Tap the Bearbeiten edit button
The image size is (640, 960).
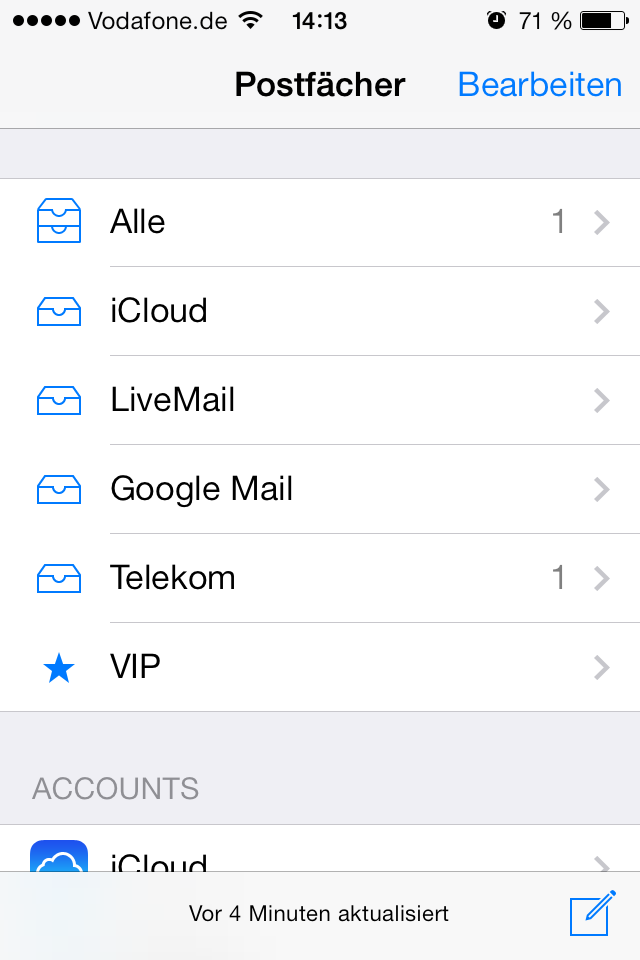(539, 85)
